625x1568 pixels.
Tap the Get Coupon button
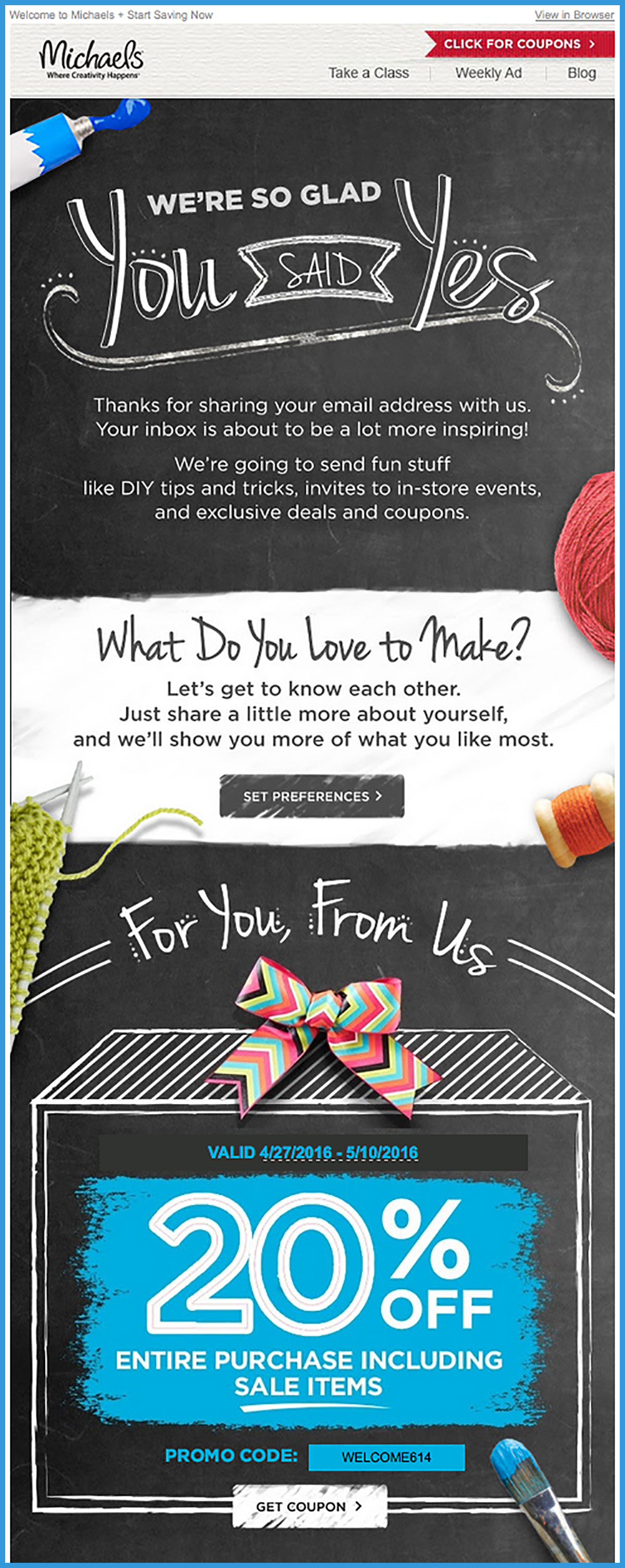(x=310, y=1507)
